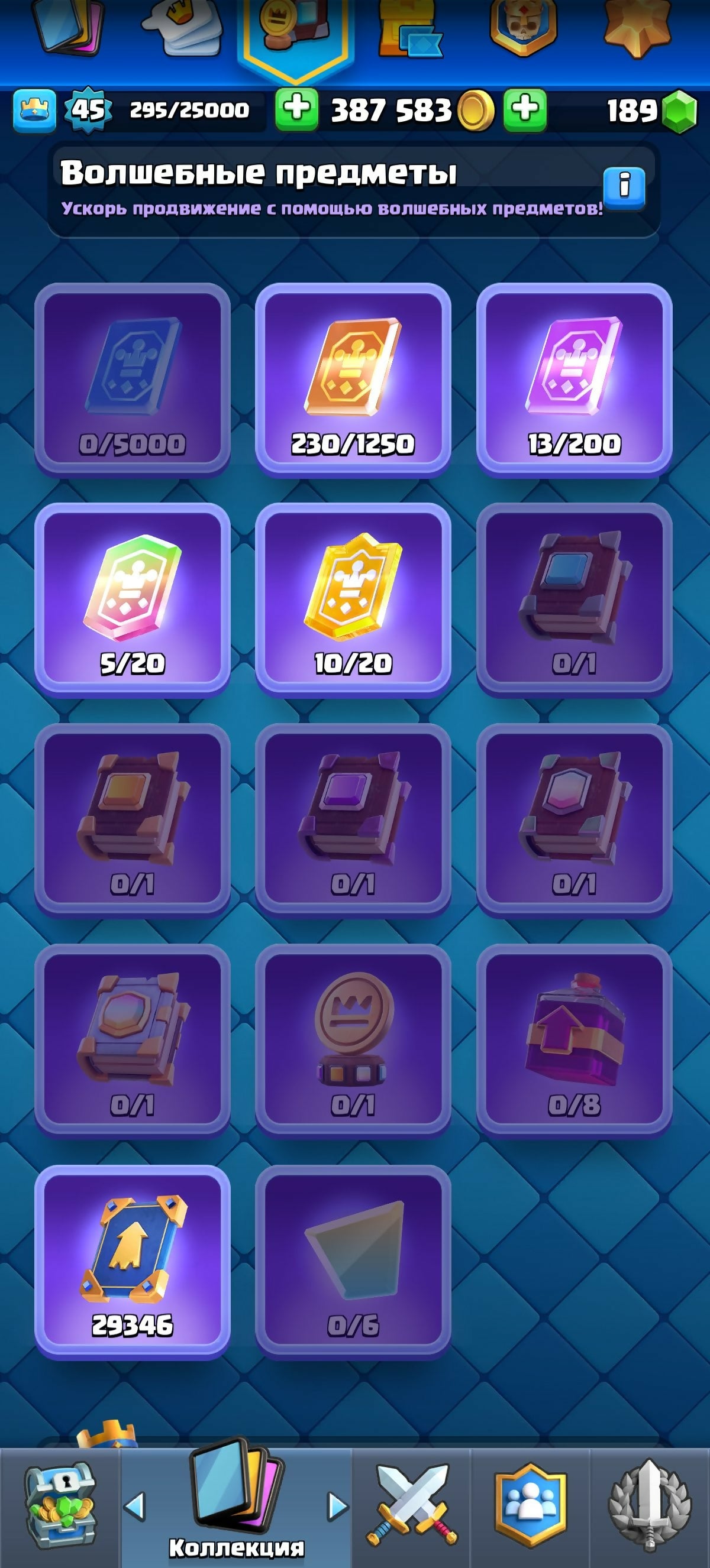The height and width of the screenshot is (1568, 710).
Task: Select the grey shard item 0/6
Action: click(353, 1261)
